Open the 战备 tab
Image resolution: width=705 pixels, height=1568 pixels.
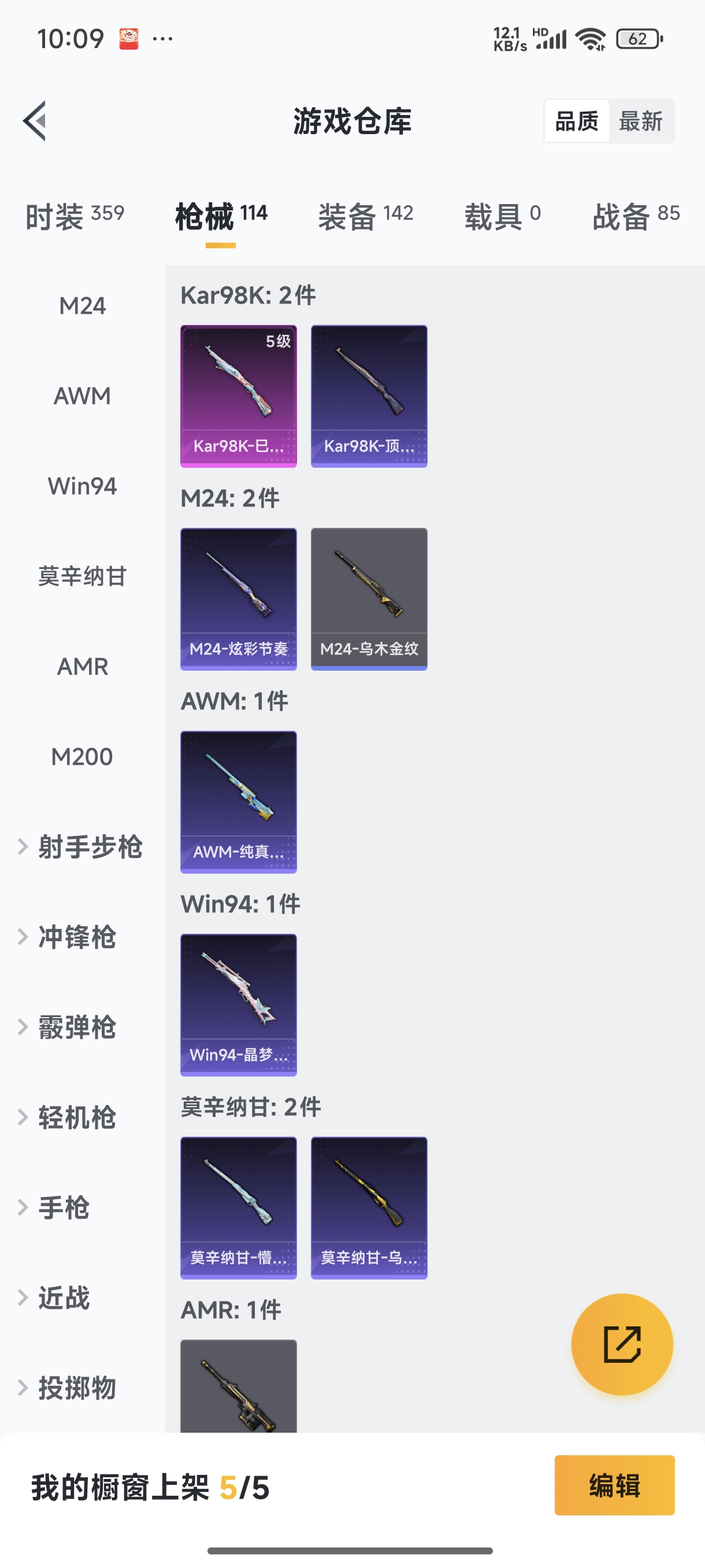tap(636, 216)
